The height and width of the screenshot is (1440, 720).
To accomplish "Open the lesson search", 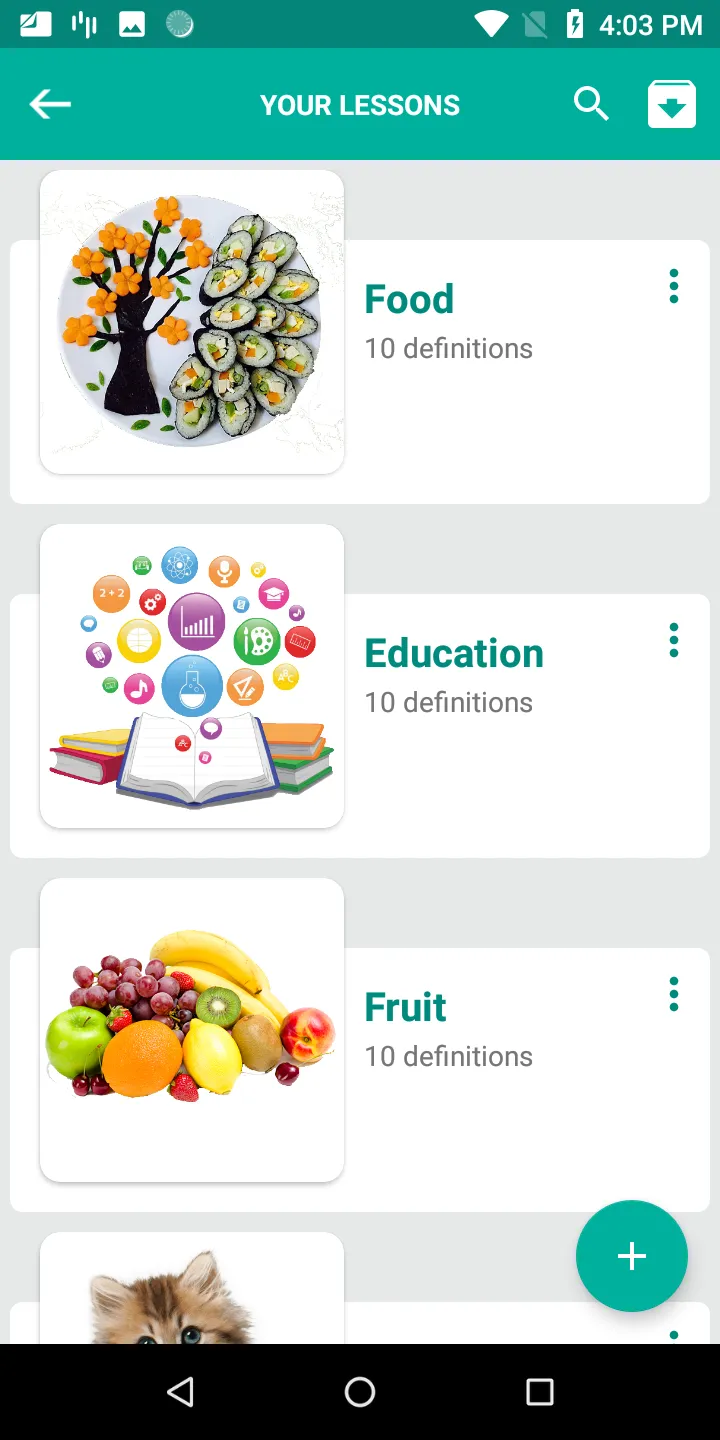I will 591,104.
